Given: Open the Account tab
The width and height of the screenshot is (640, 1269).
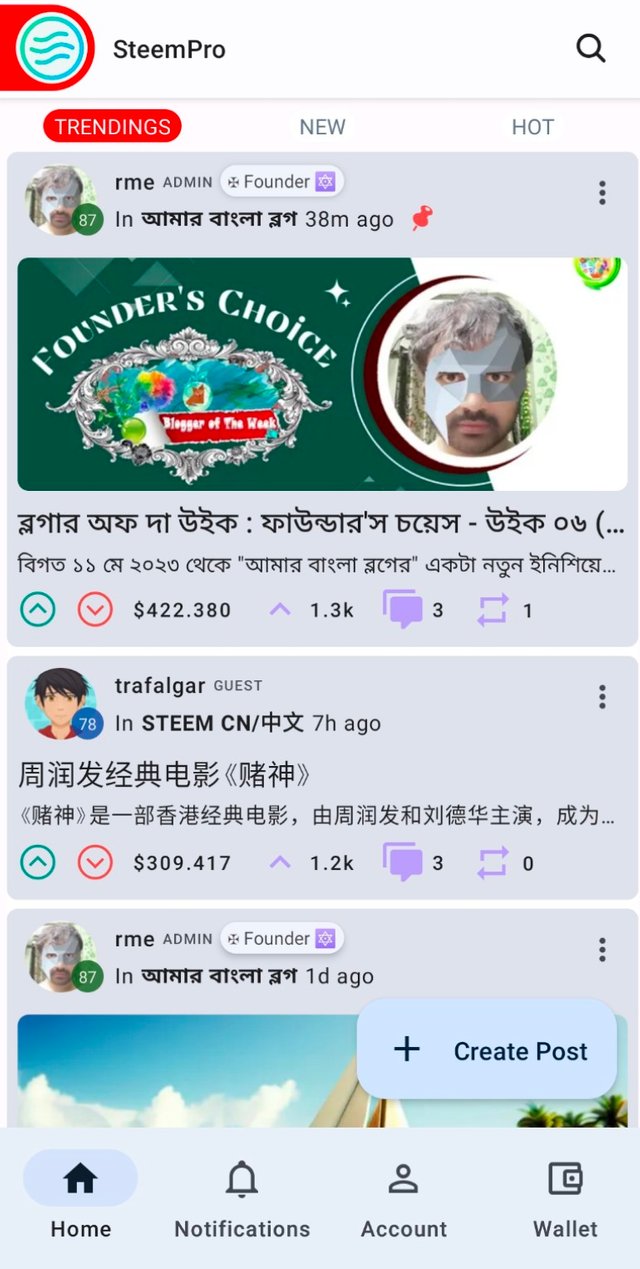Looking at the screenshot, I should pos(404,1196).
